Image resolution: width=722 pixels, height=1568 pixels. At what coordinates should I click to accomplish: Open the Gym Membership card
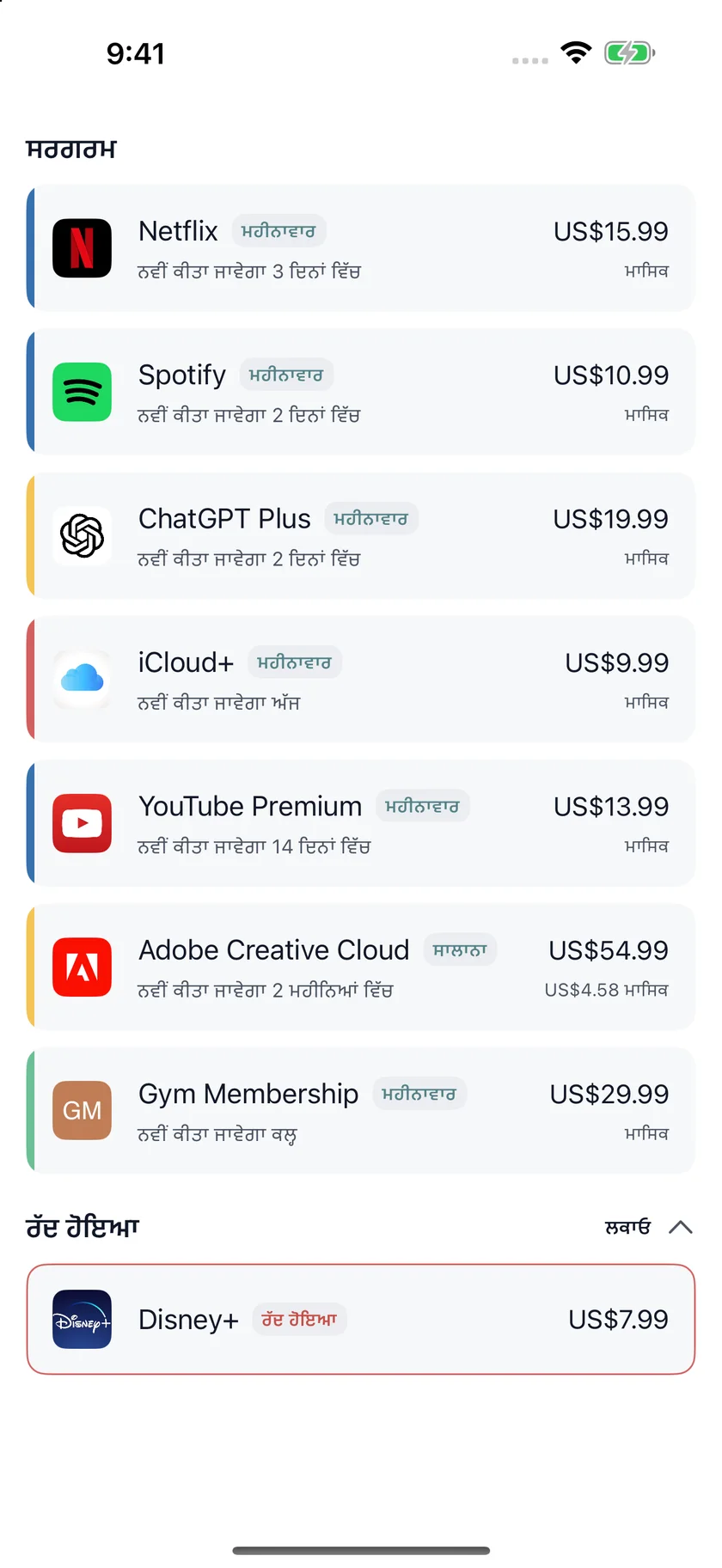tap(361, 1111)
